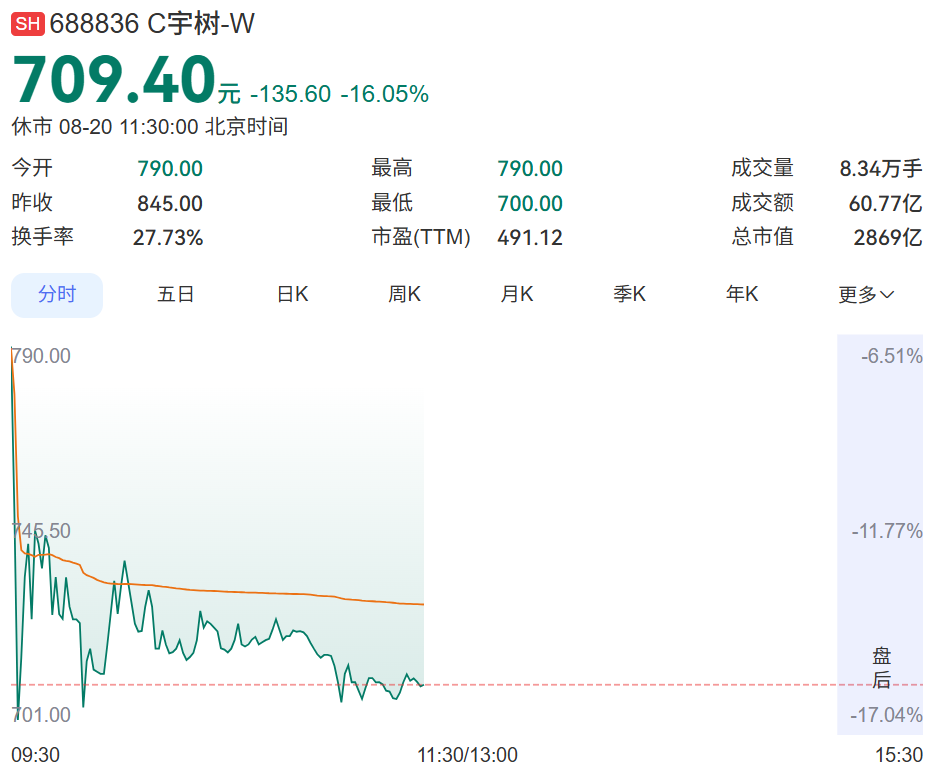
Task: Select the 分时 intraday chart tab
Action: pos(57,295)
